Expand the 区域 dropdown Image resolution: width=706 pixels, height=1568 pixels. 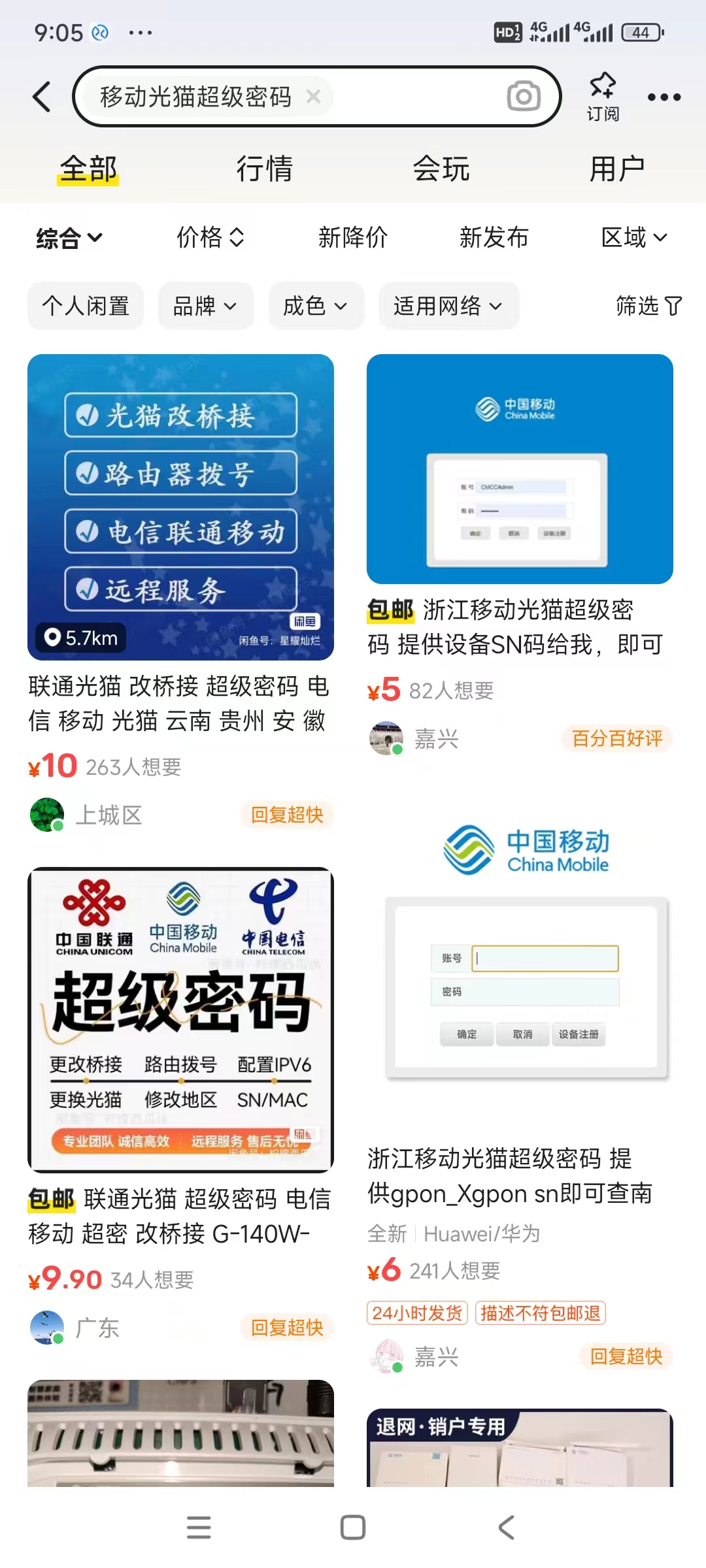(x=633, y=238)
